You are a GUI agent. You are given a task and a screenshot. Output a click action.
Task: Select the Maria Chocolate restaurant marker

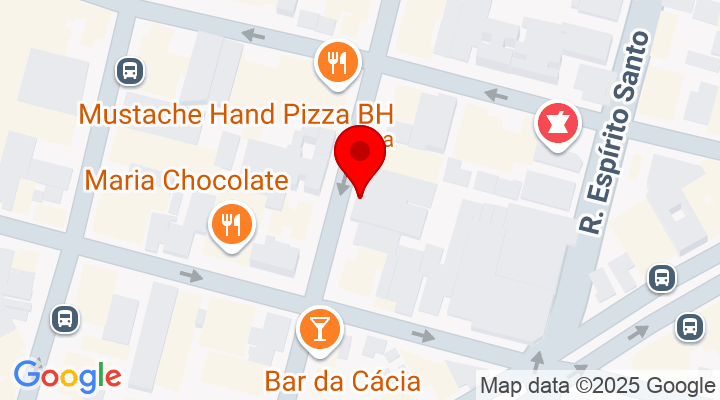(x=232, y=223)
